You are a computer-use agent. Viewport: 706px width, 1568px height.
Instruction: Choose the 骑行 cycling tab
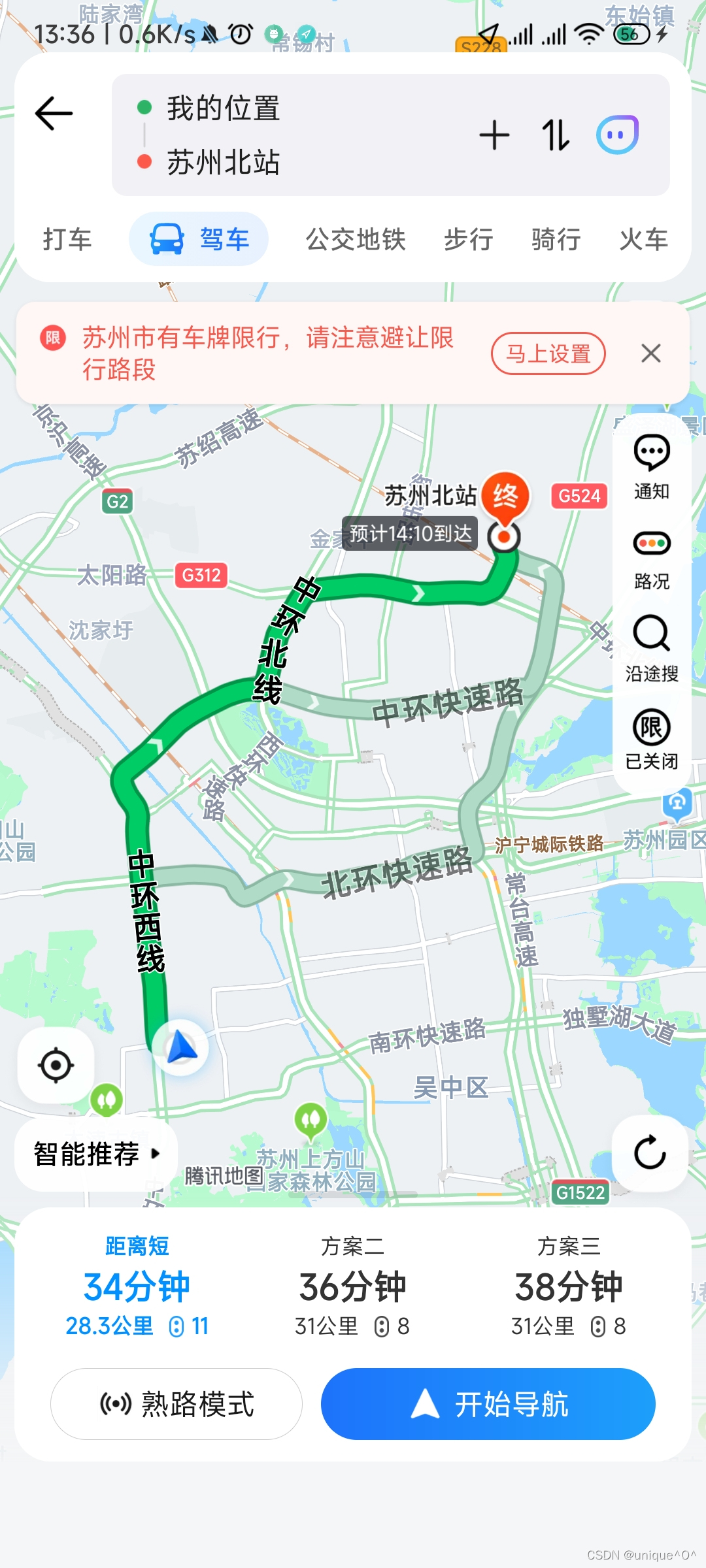(x=556, y=240)
